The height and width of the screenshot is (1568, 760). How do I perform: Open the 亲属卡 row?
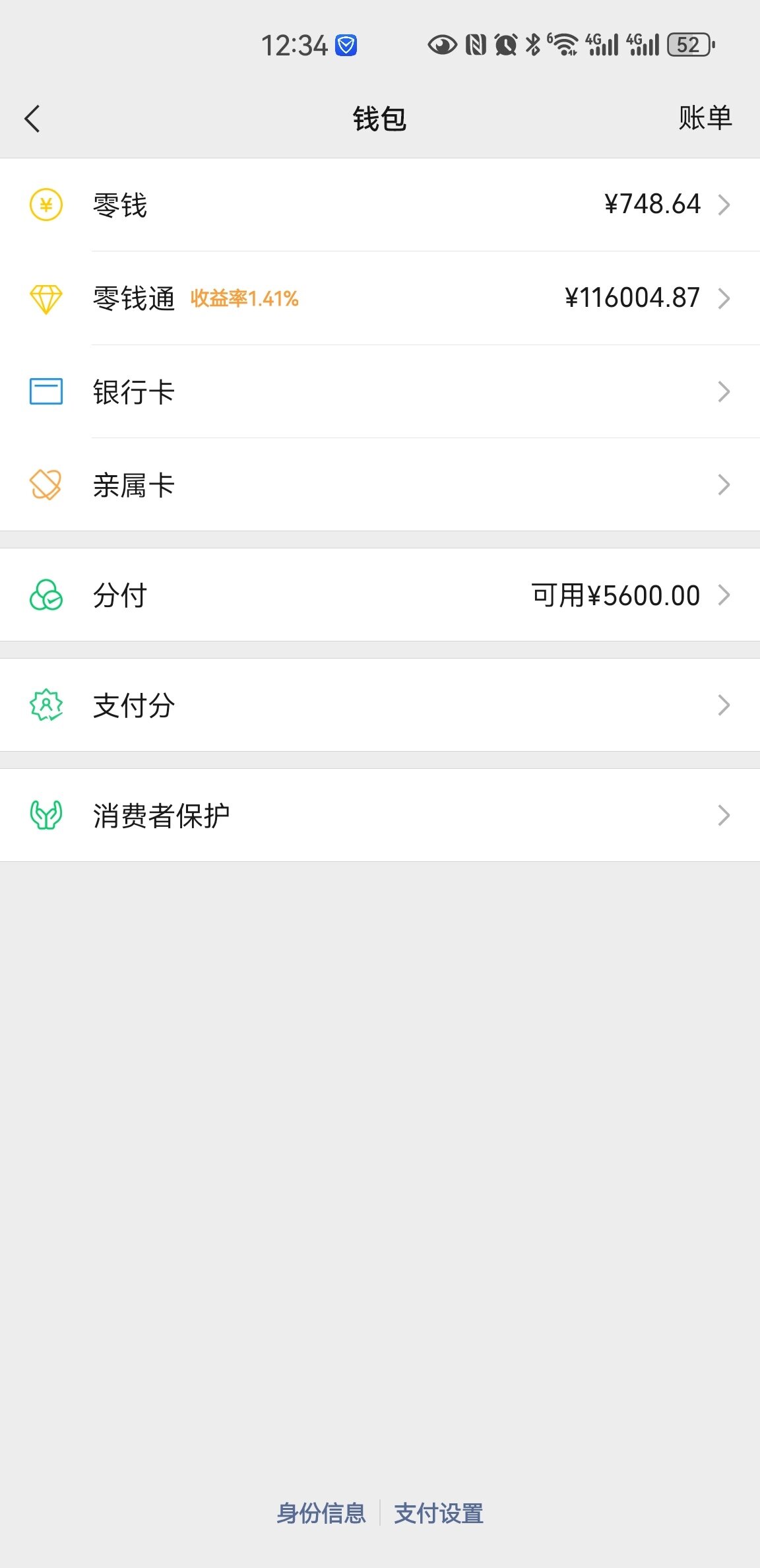[380, 485]
